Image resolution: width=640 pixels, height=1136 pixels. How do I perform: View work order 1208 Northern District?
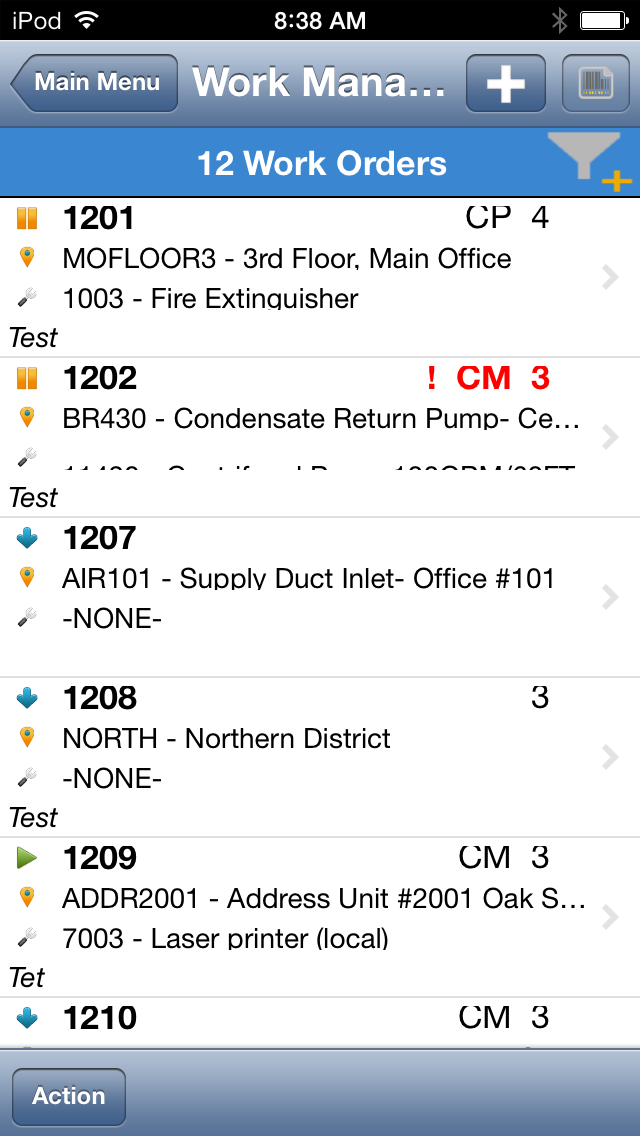tap(320, 757)
